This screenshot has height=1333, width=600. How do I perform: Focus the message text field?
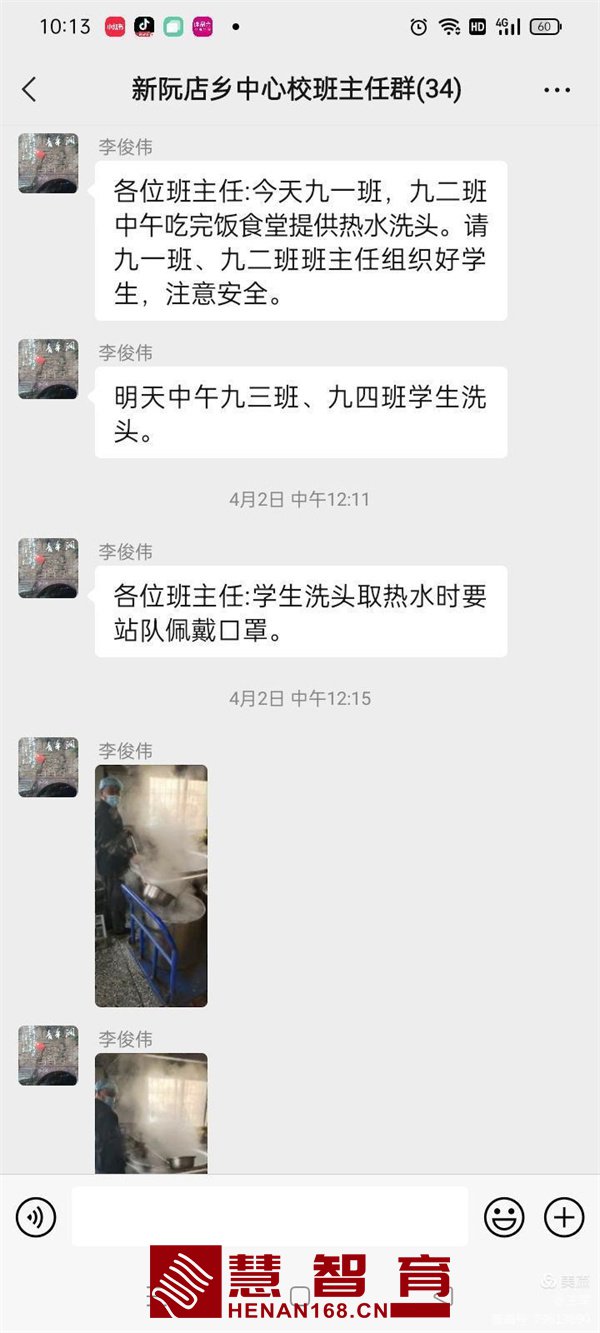pos(270,1217)
